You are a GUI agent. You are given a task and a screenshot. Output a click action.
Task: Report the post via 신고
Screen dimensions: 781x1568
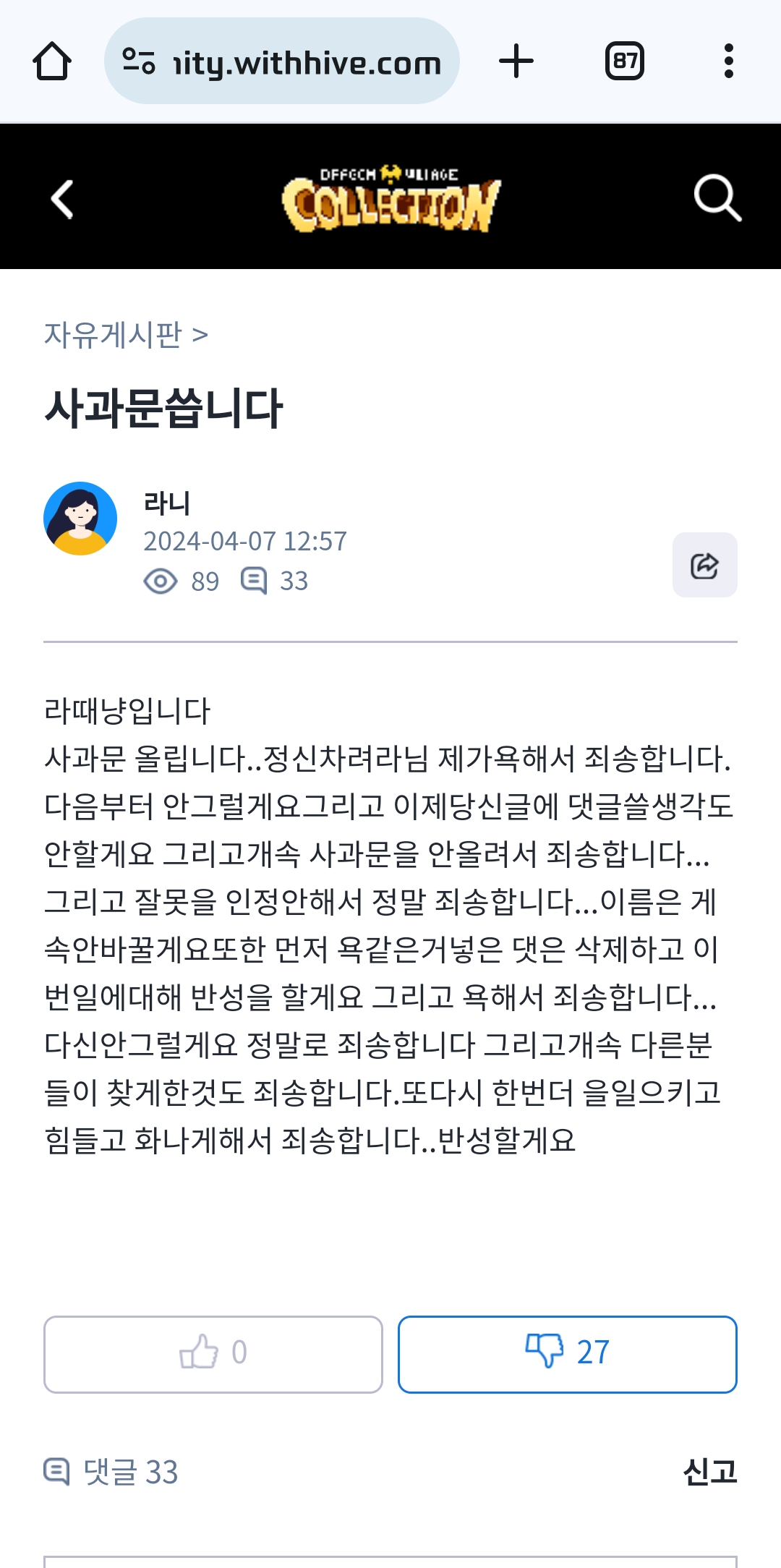[x=709, y=1472]
